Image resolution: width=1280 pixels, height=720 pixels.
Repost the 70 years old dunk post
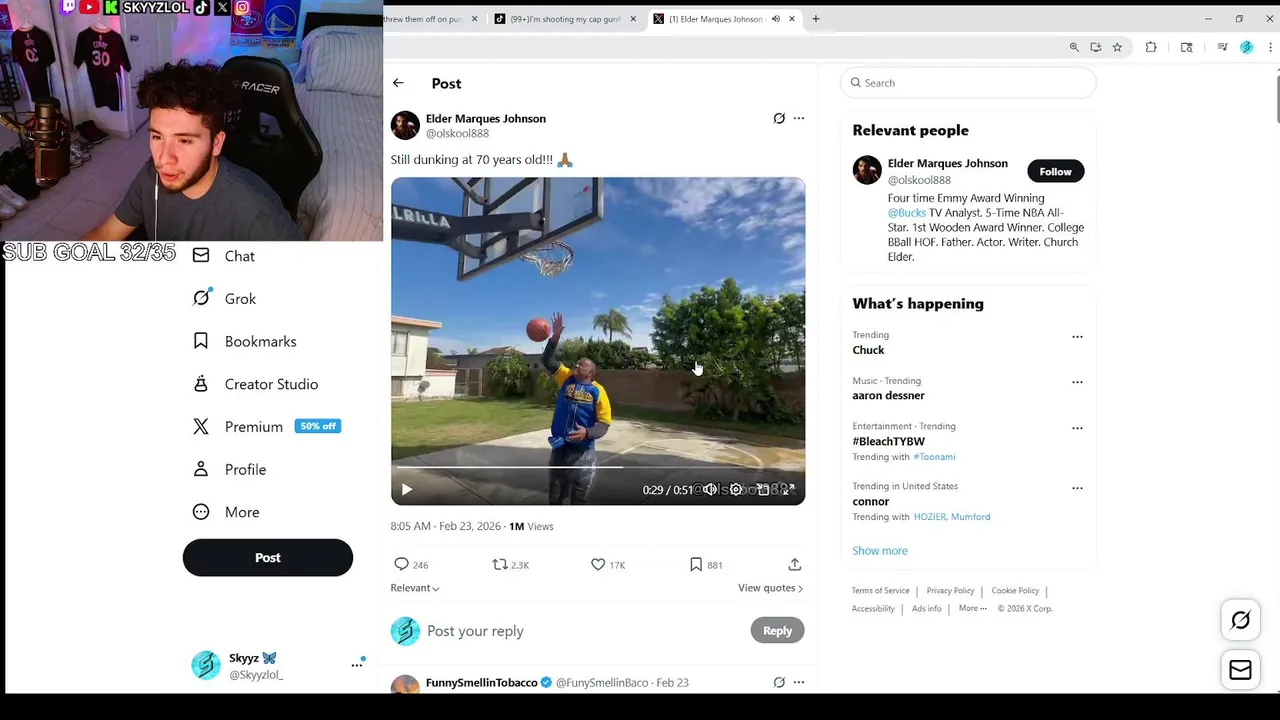tap(500, 565)
